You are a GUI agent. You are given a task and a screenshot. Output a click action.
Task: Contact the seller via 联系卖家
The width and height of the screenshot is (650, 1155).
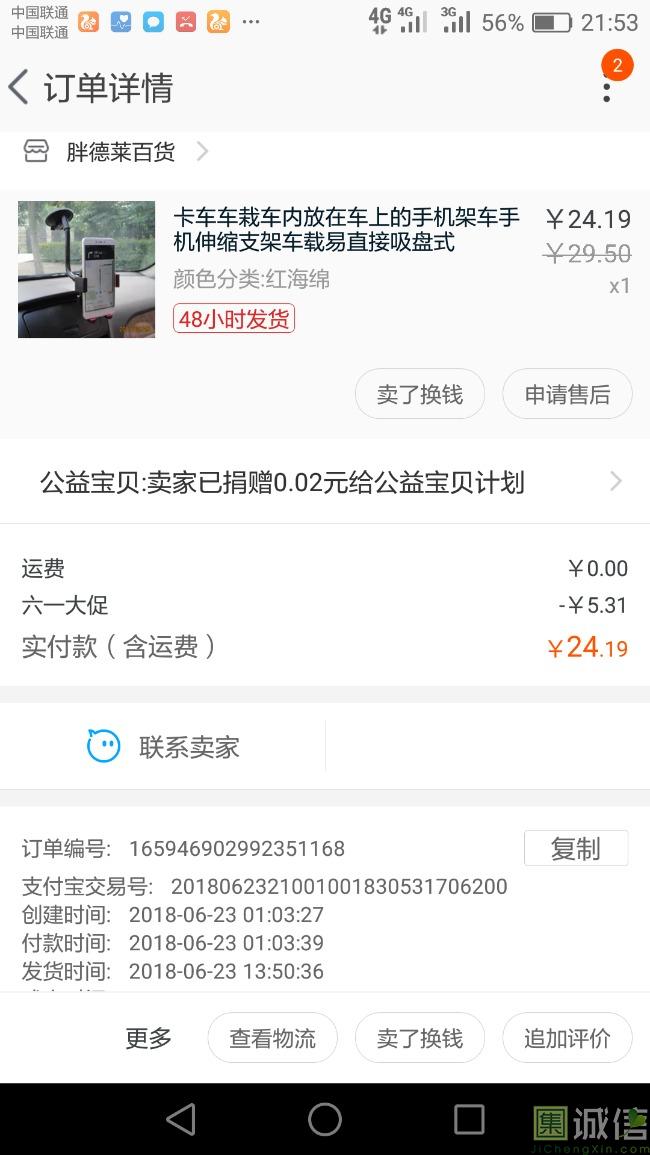[x=163, y=747]
